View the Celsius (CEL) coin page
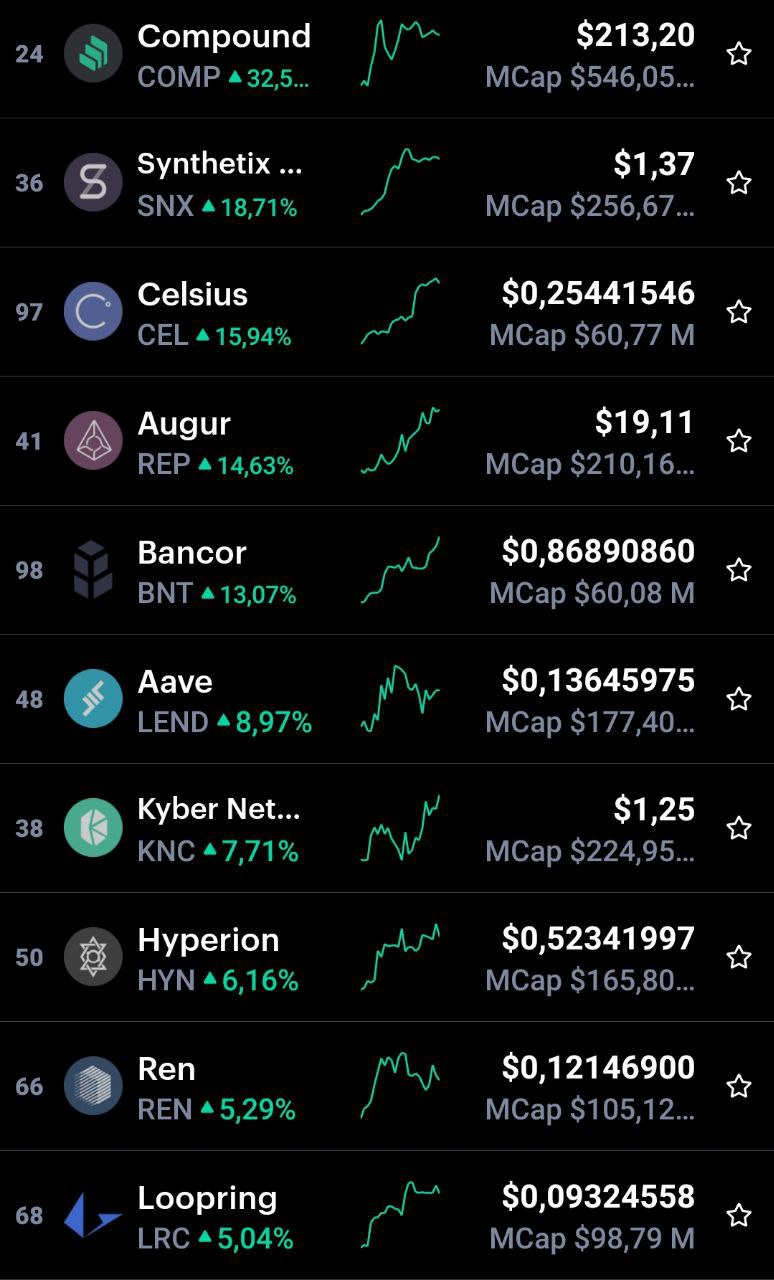 coord(387,312)
